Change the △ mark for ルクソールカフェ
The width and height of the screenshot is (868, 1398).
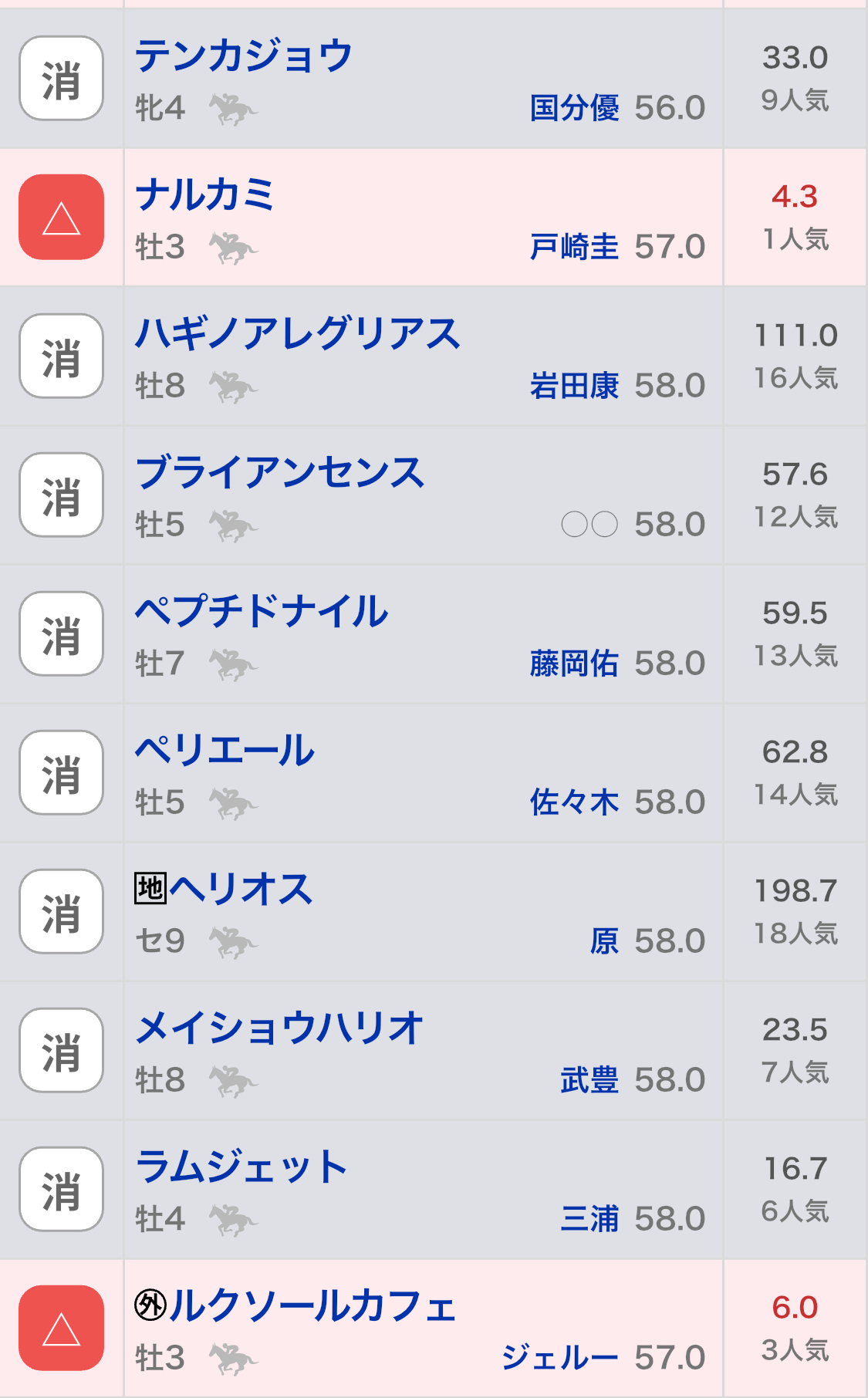(x=62, y=1329)
